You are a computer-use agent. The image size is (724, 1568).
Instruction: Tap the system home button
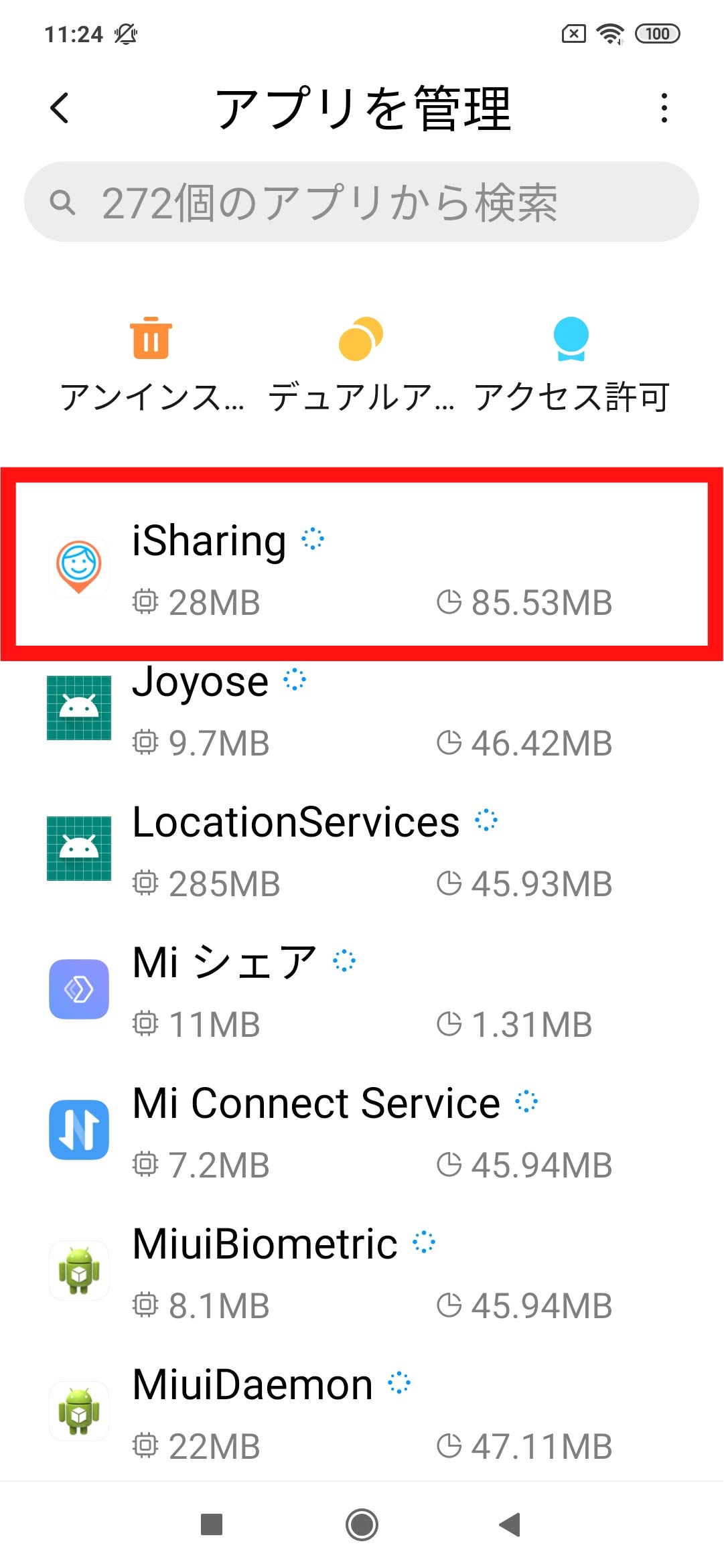(362, 1524)
